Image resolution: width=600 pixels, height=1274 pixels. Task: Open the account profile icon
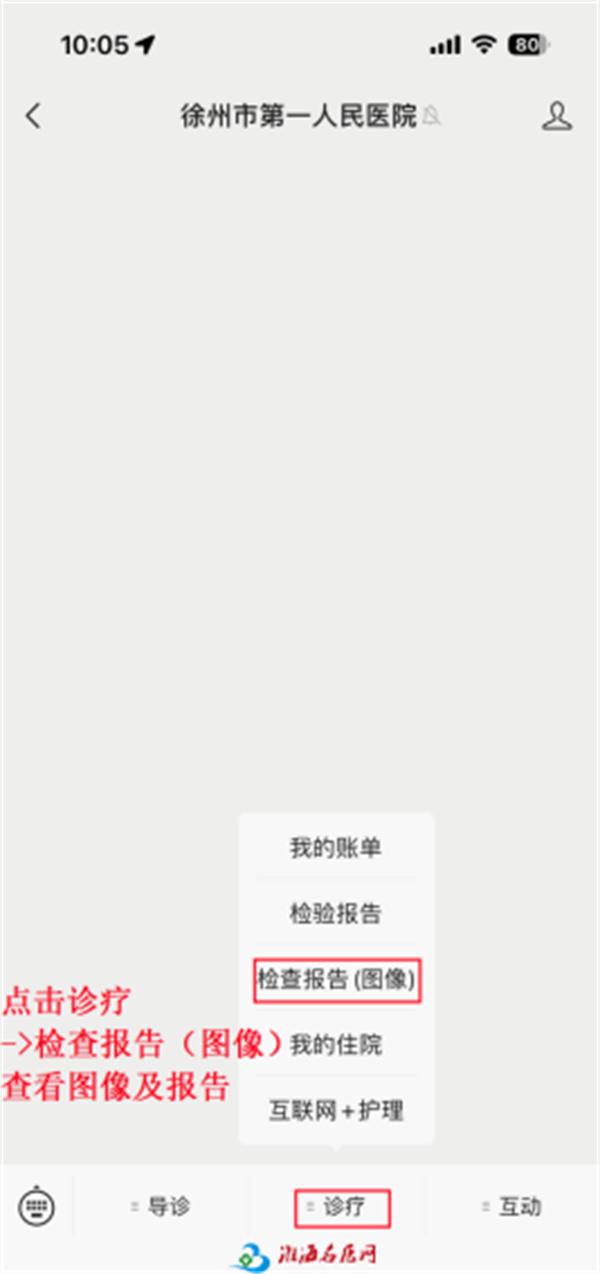click(x=557, y=116)
